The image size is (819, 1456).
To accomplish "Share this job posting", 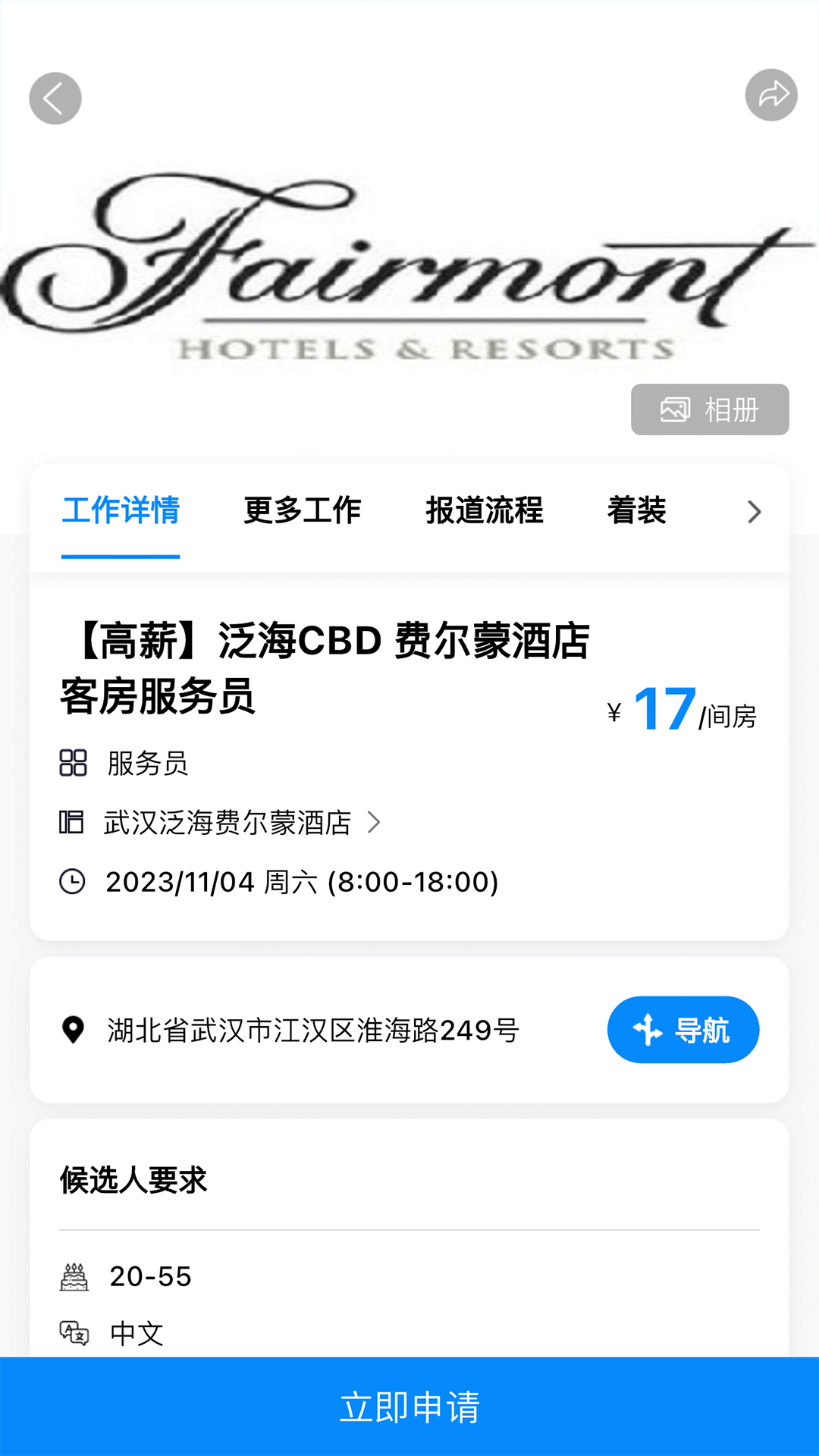I will [x=771, y=96].
